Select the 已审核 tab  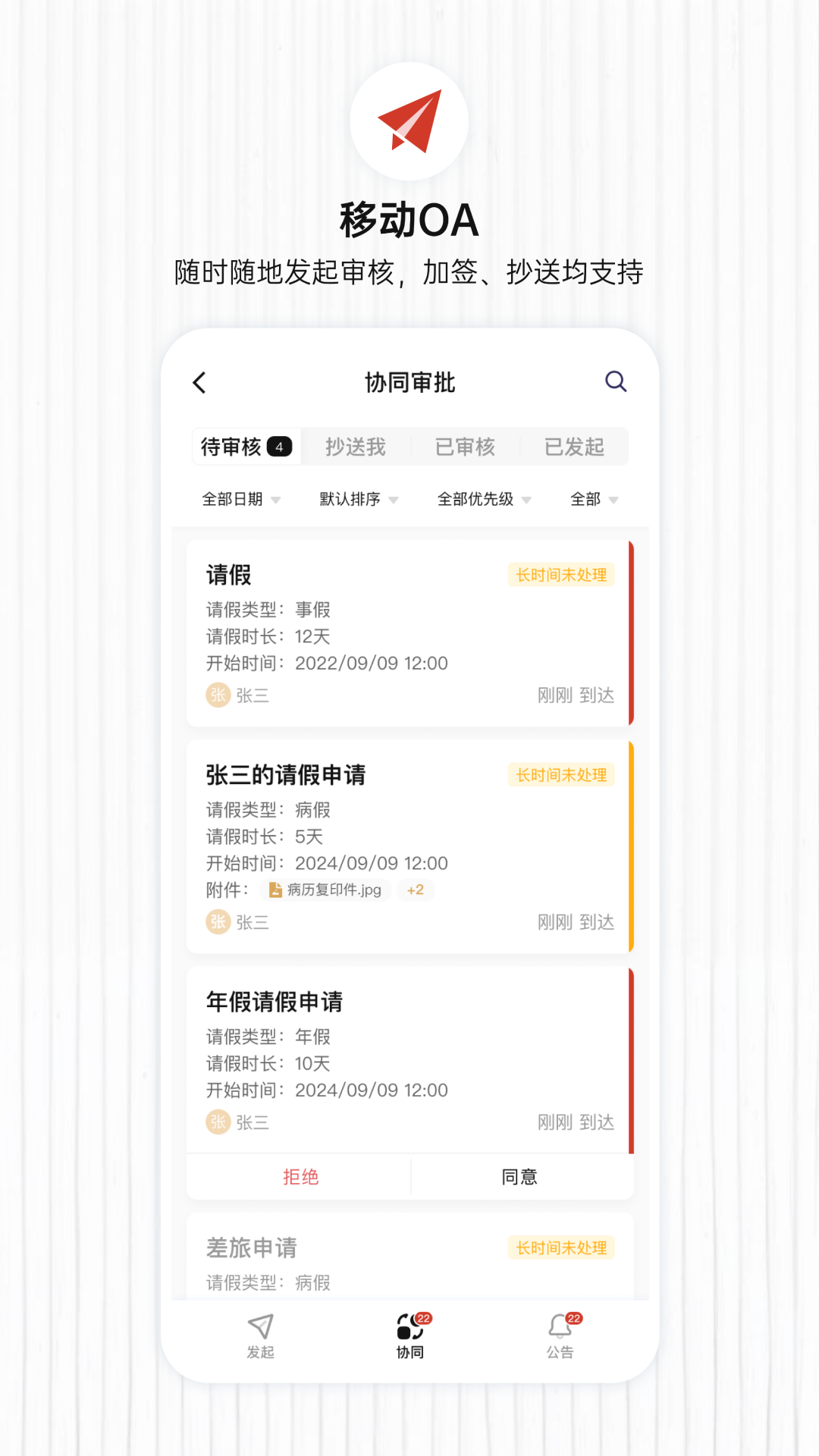point(465,447)
